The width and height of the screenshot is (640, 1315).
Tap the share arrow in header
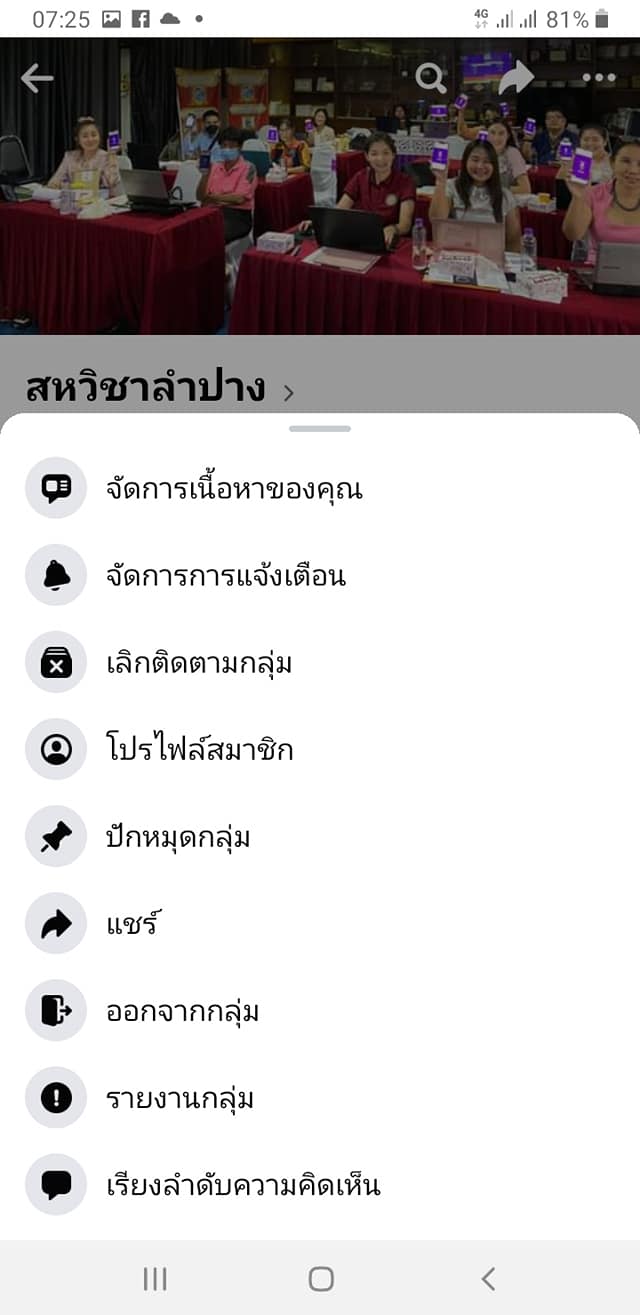517,78
